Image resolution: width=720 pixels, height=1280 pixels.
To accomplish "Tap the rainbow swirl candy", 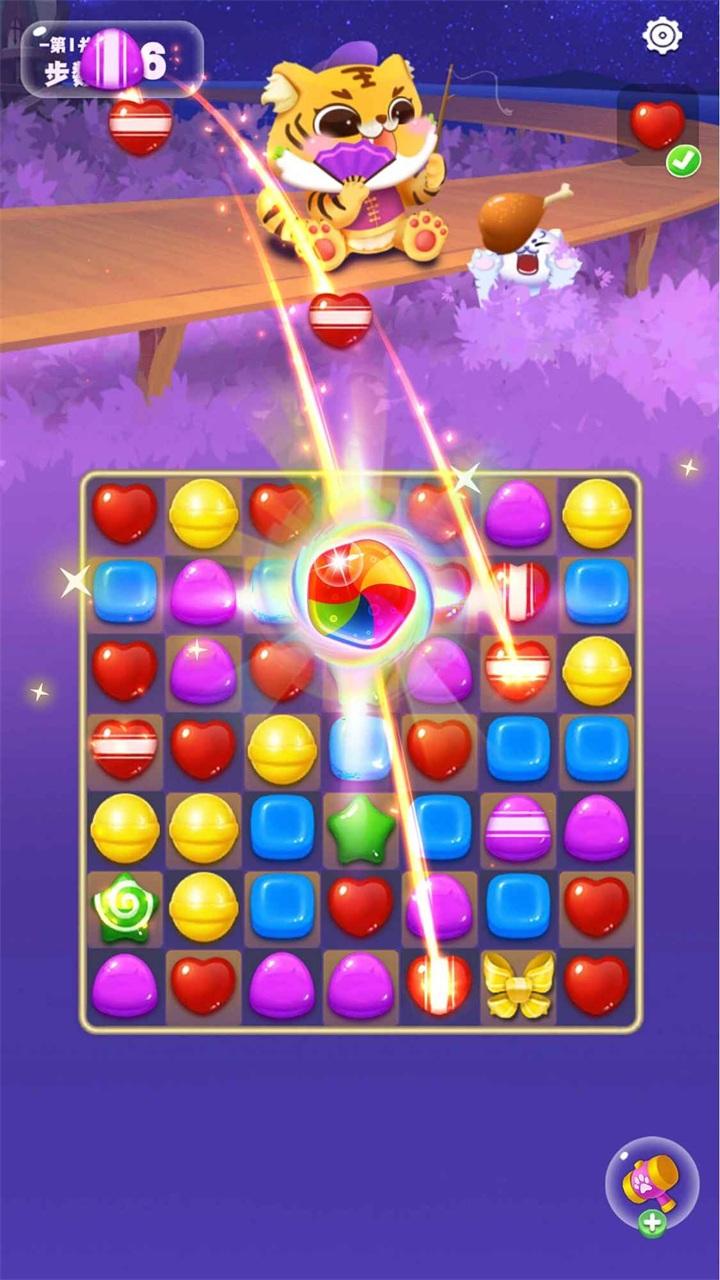I will click(x=360, y=592).
